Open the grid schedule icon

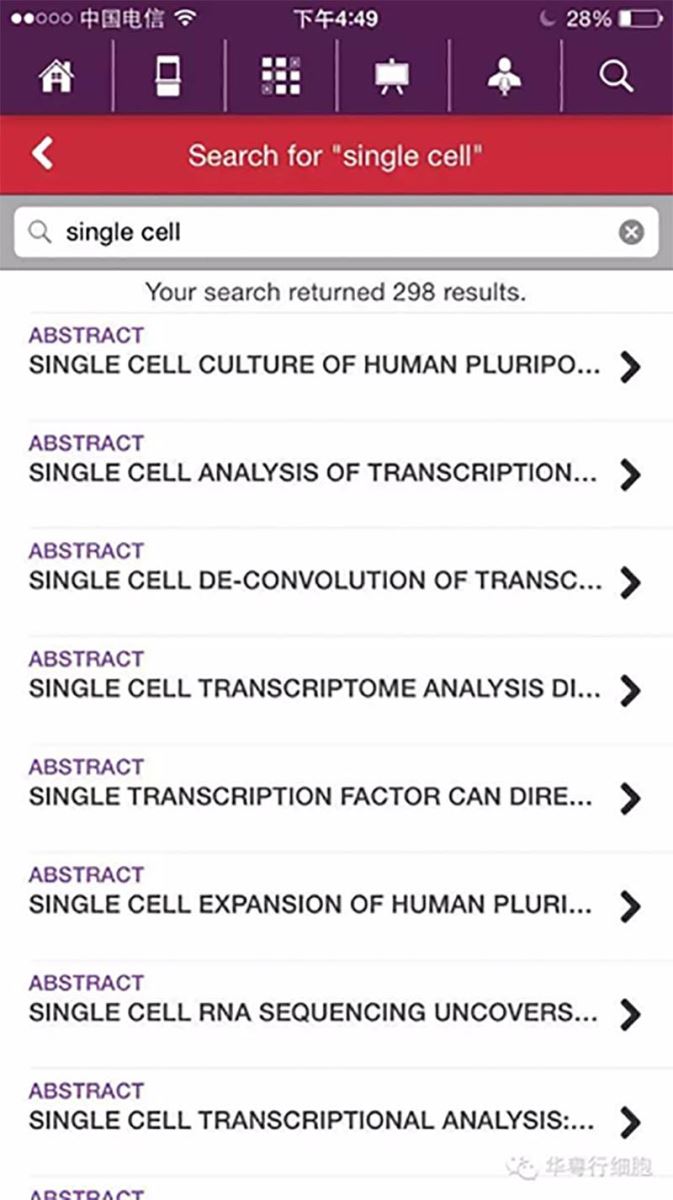click(281, 77)
